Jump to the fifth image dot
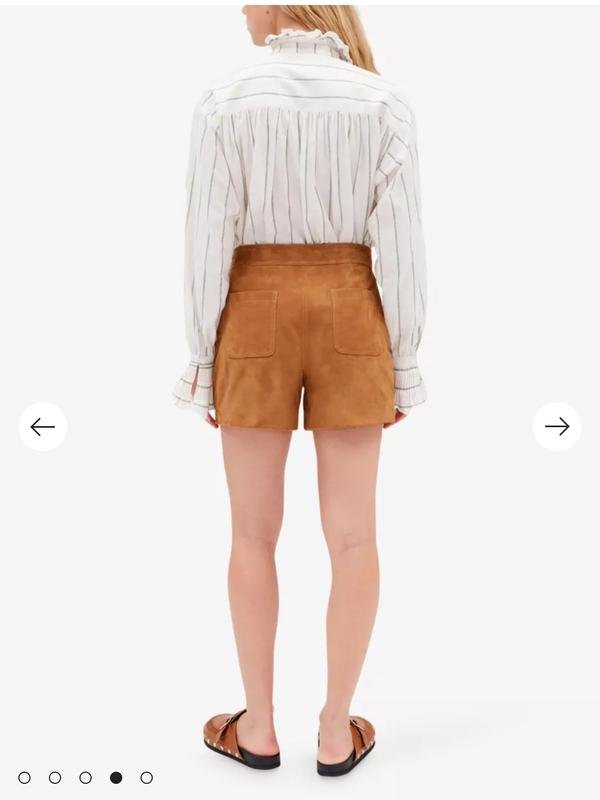 (146, 777)
